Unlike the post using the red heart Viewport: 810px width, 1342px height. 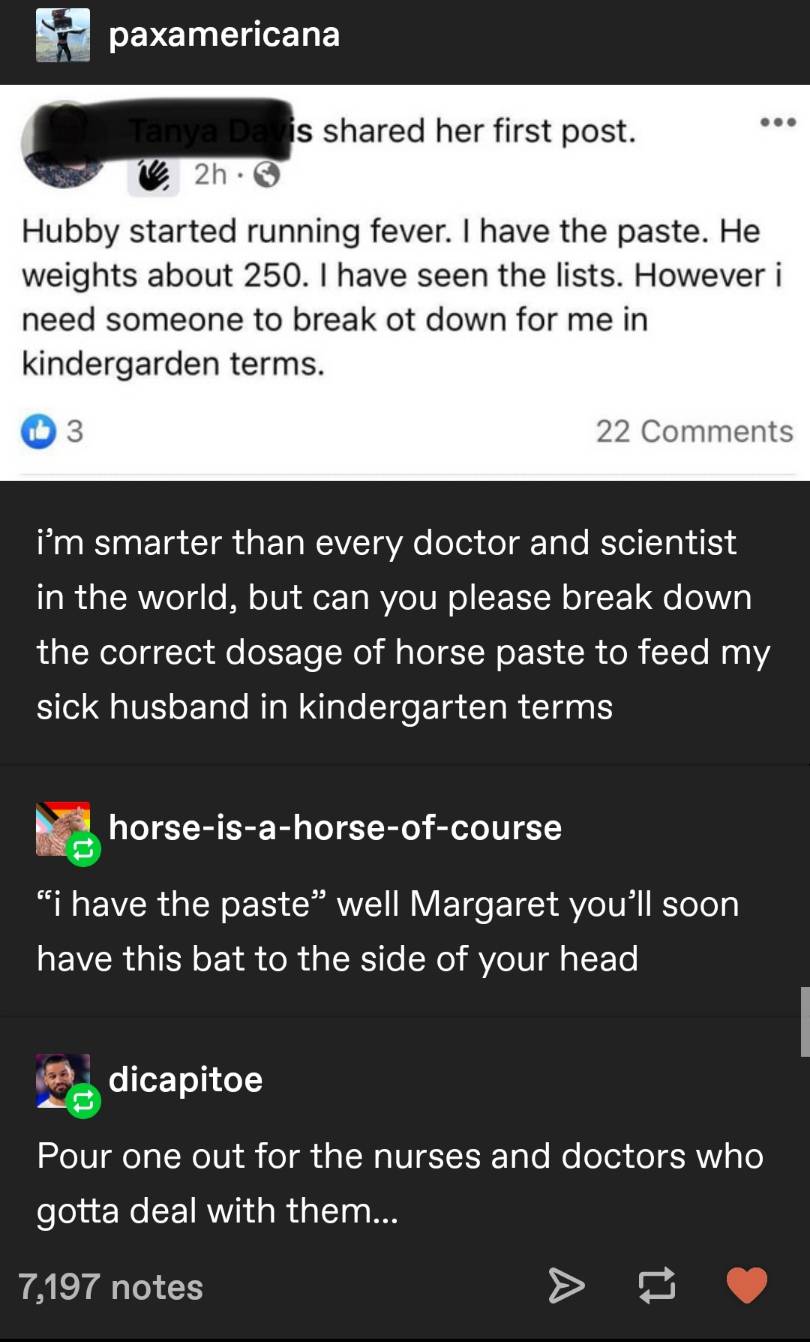[746, 1286]
